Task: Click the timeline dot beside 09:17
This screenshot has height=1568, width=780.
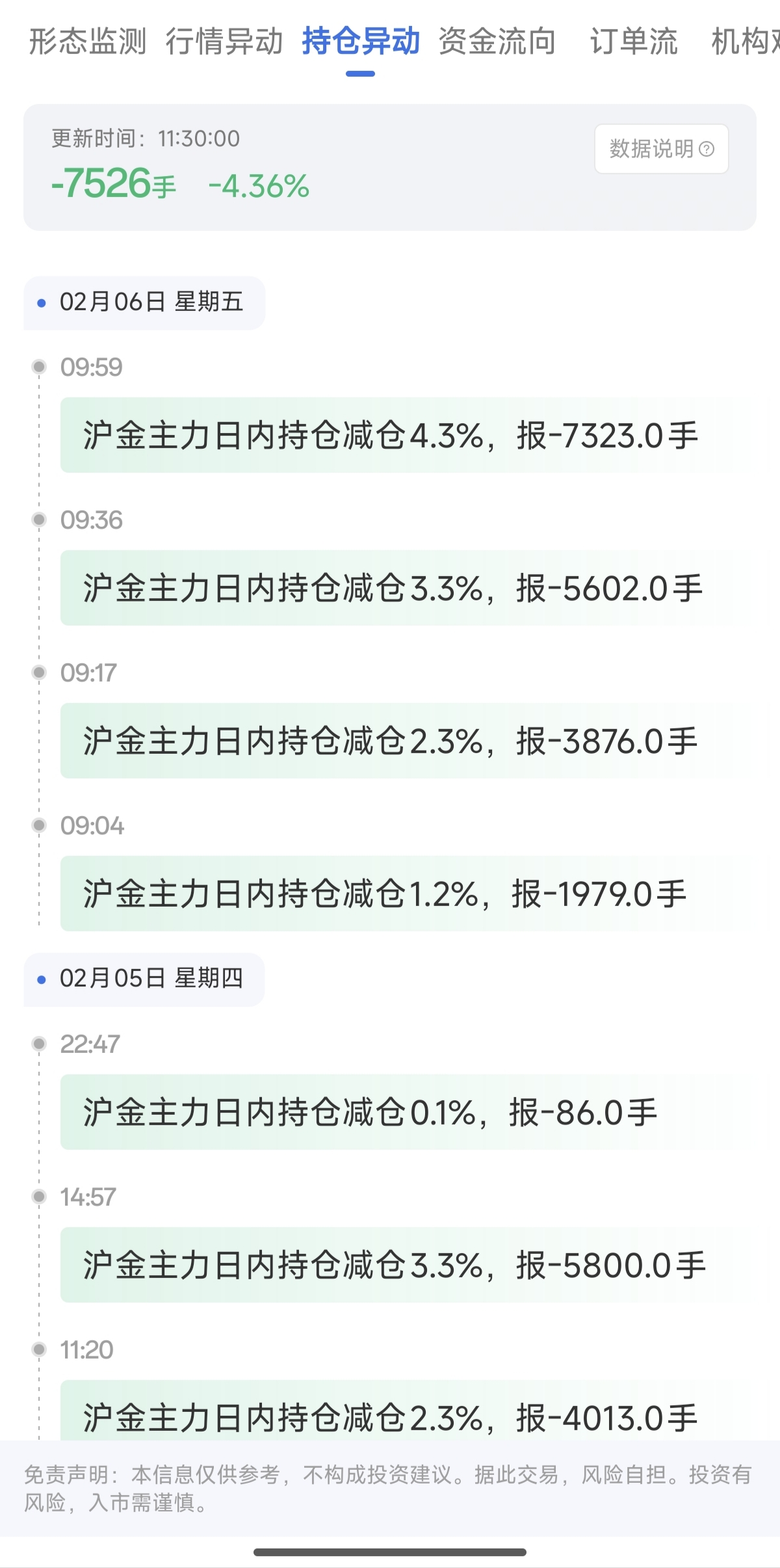Action: [x=39, y=673]
